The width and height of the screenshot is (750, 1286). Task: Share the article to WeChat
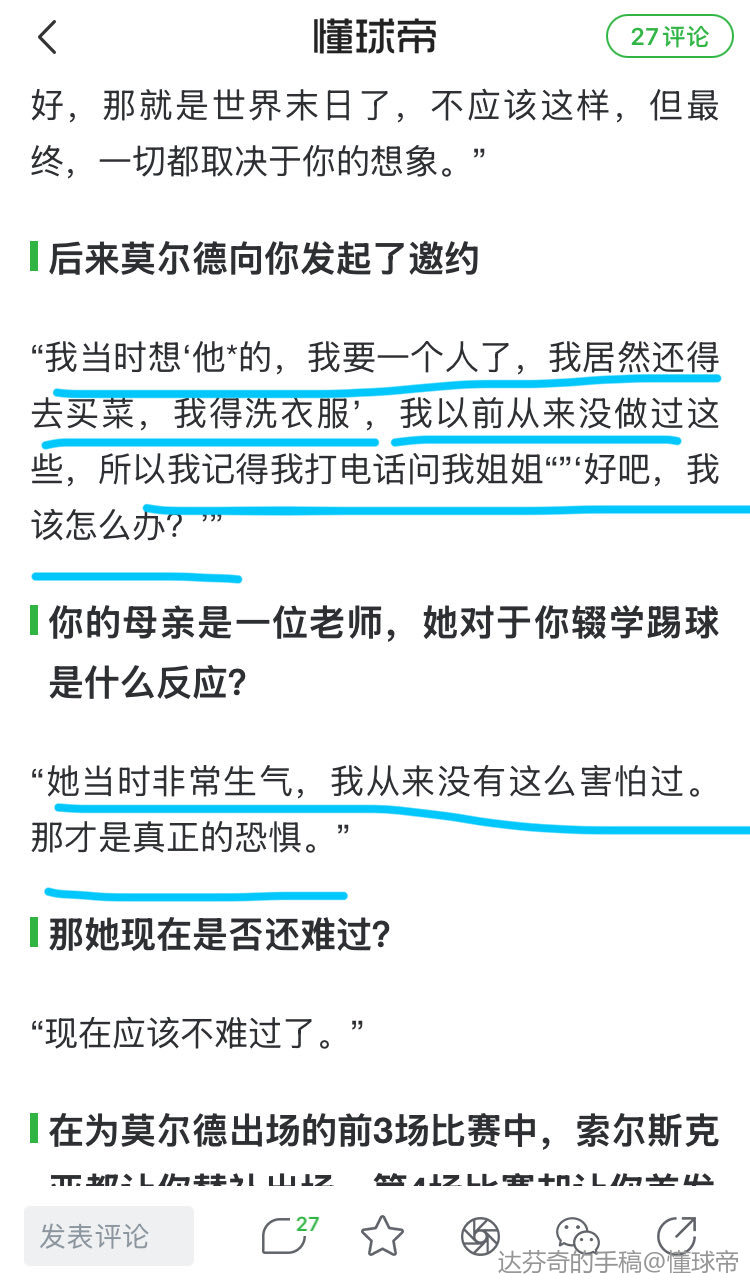point(577,1236)
